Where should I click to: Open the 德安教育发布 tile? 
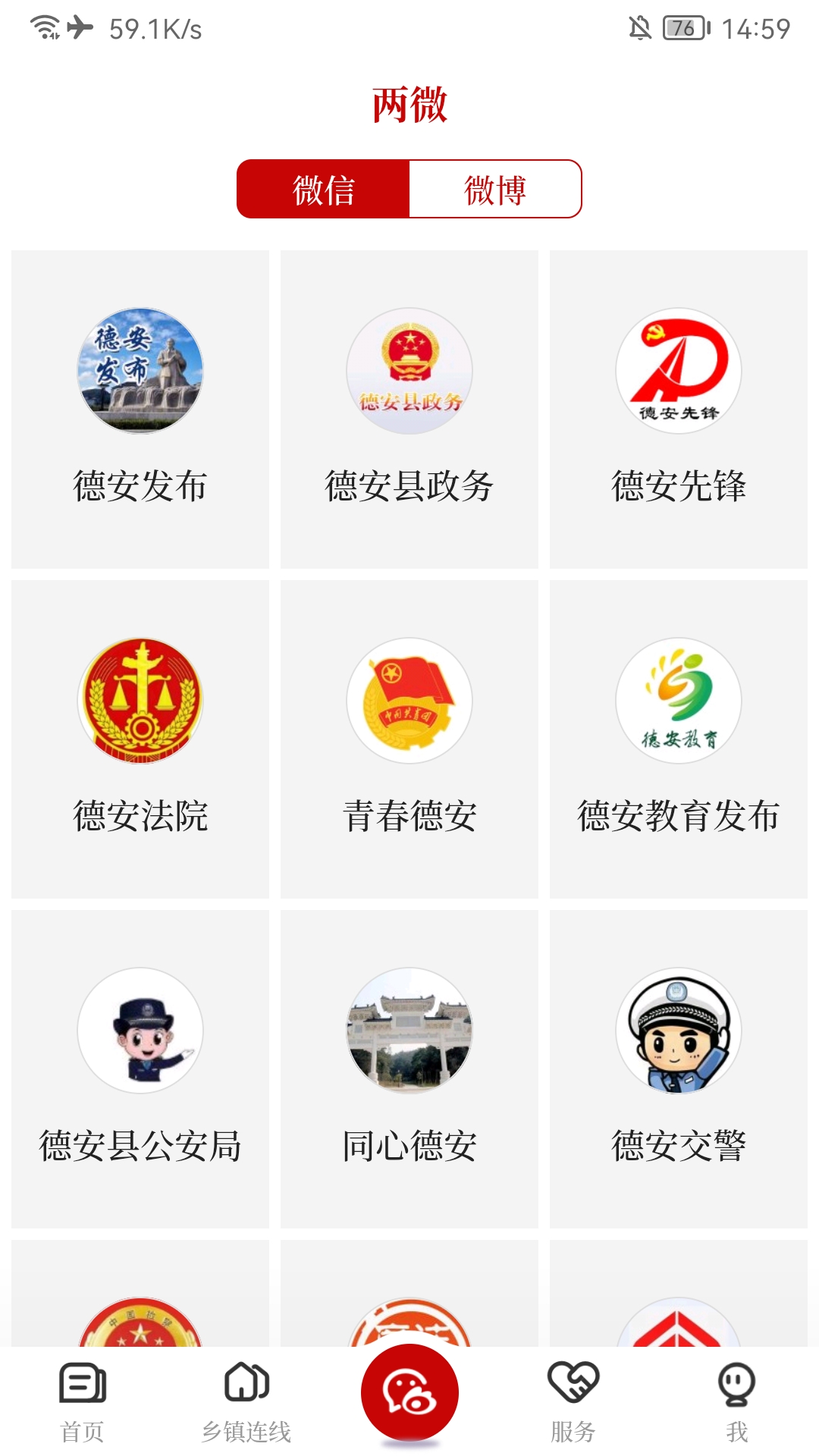[679, 739]
